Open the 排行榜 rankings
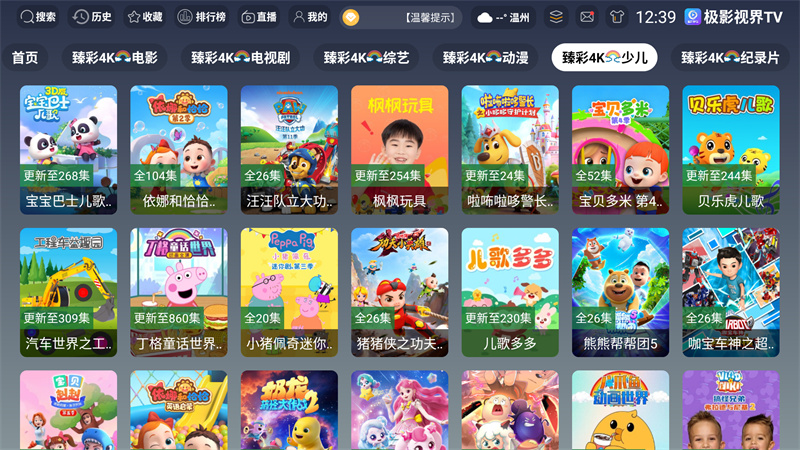 tap(204, 17)
